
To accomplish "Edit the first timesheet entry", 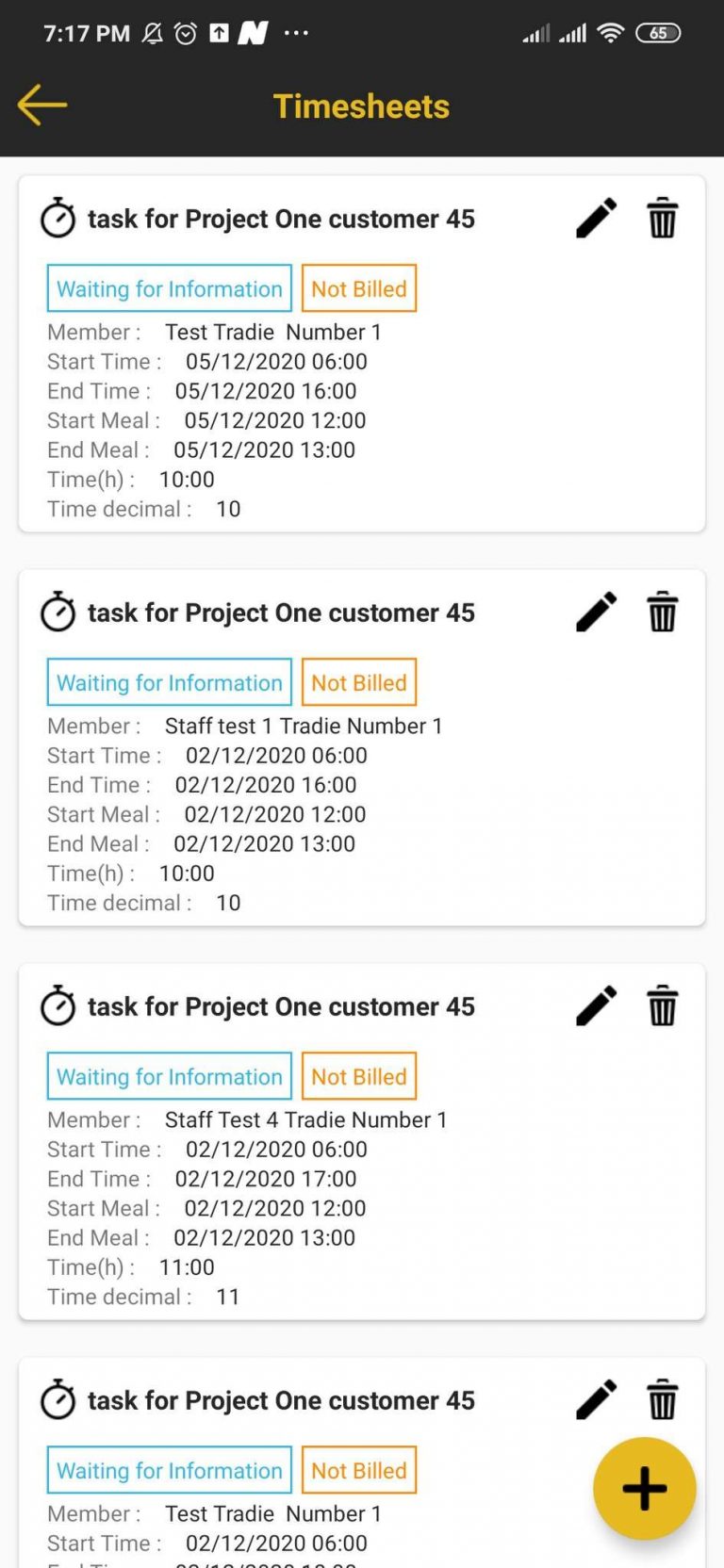I will (x=595, y=218).
